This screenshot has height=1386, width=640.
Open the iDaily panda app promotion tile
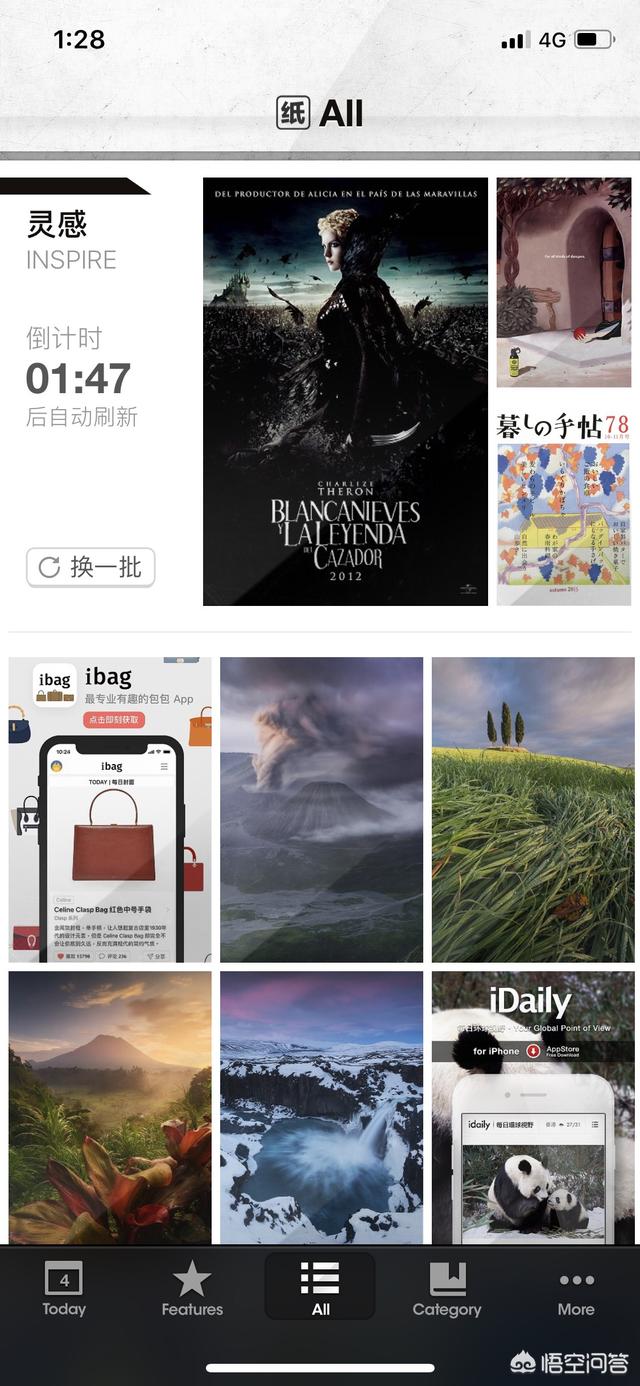tap(533, 1107)
